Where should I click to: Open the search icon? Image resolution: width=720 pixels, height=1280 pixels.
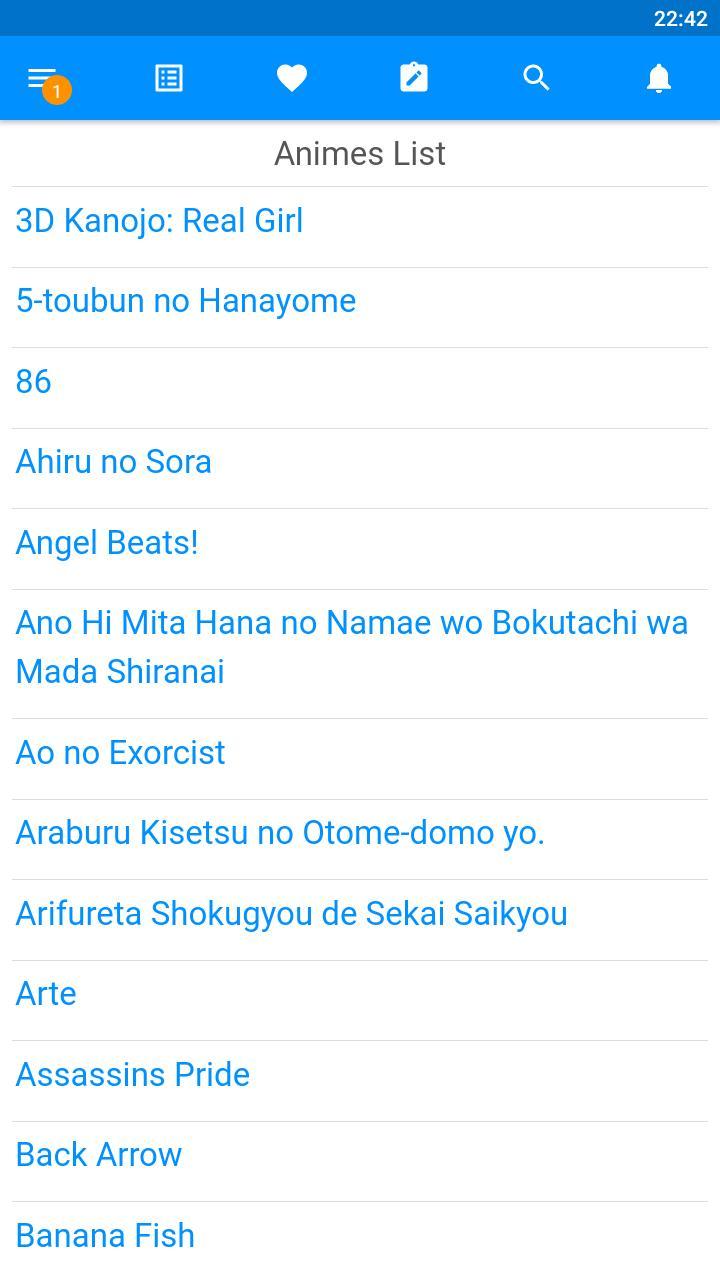(537, 78)
